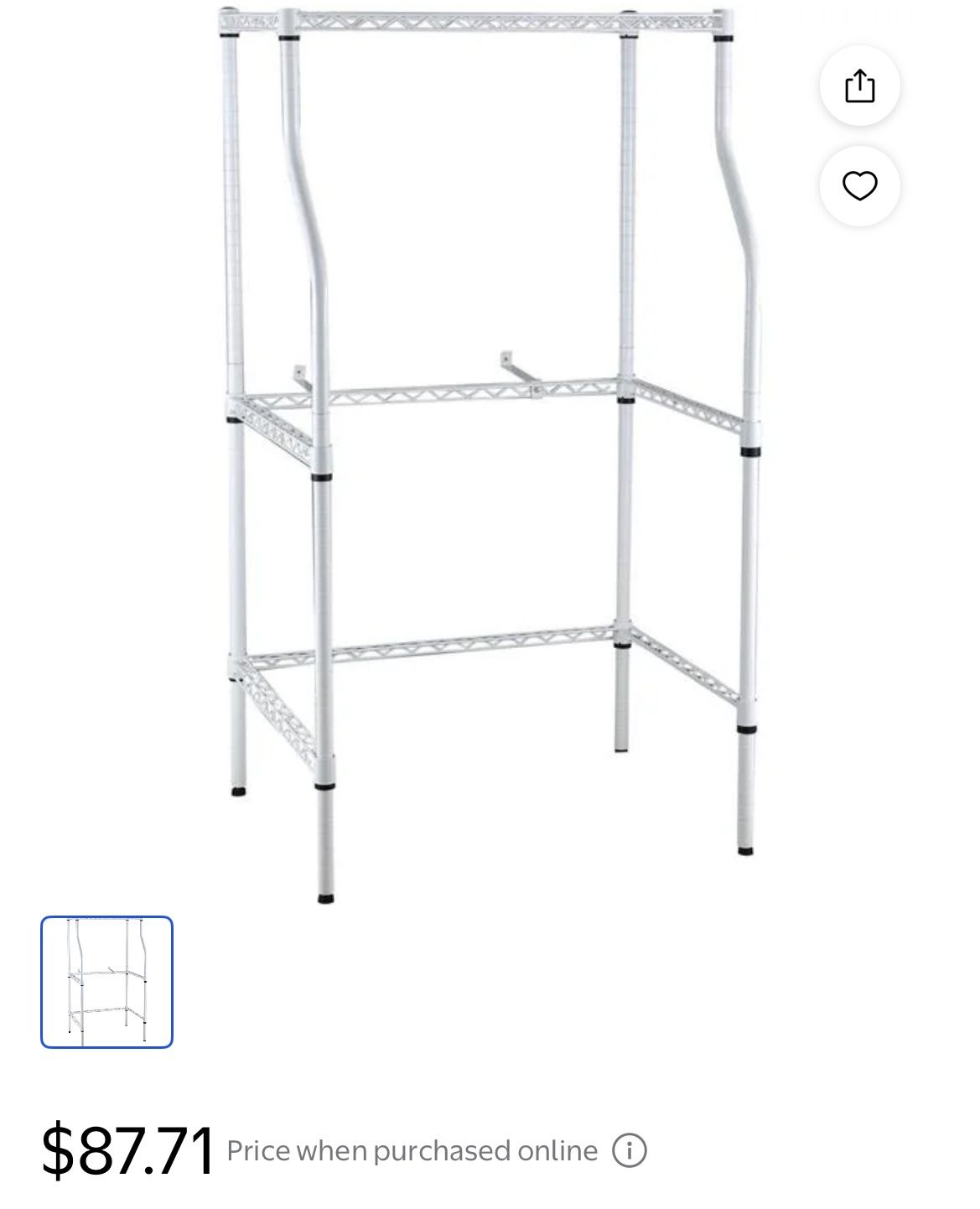The width and height of the screenshot is (980, 1209).
Task: Add the rack to favorites
Action: (x=859, y=185)
